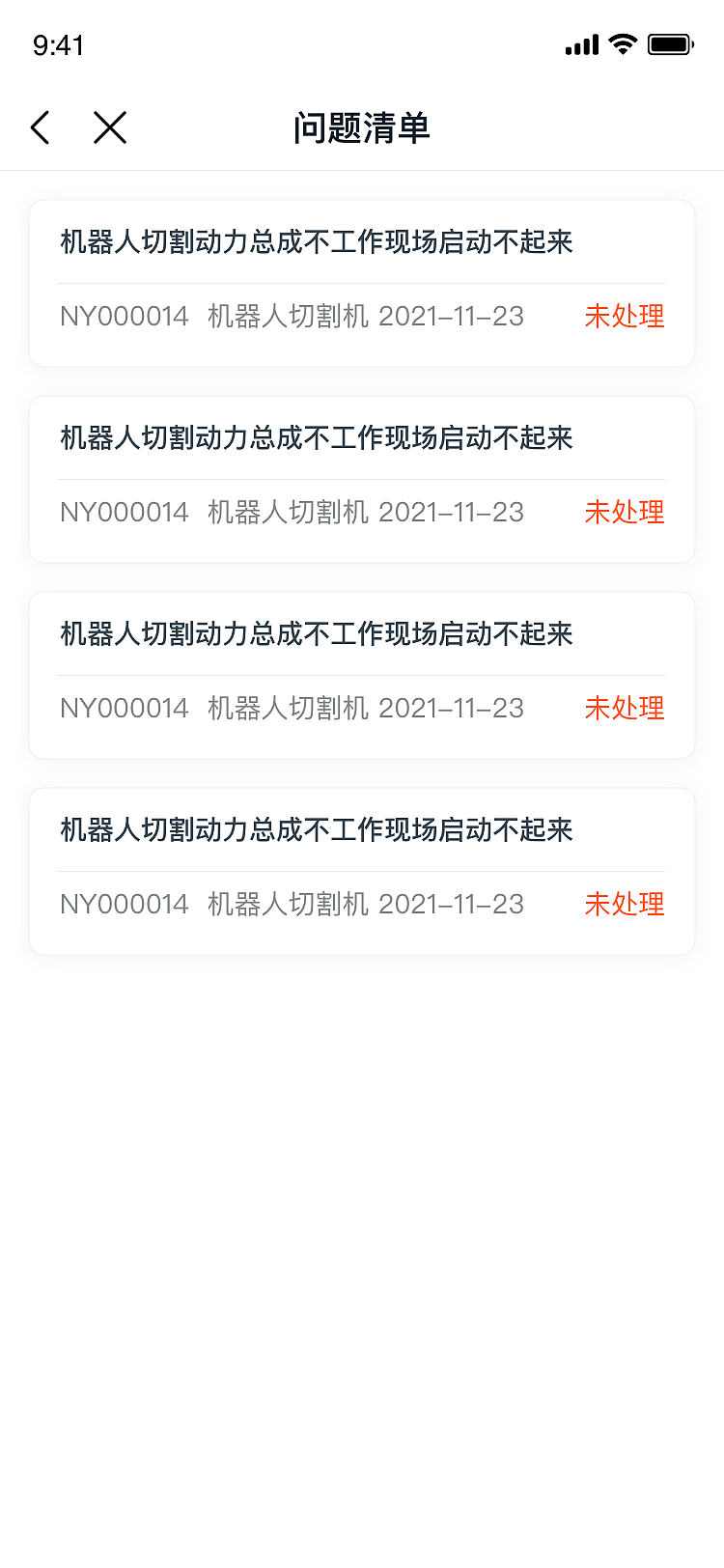Tap NY000014 code on the third card
This screenshot has height=1568, width=724.
pyautogui.click(x=125, y=708)
